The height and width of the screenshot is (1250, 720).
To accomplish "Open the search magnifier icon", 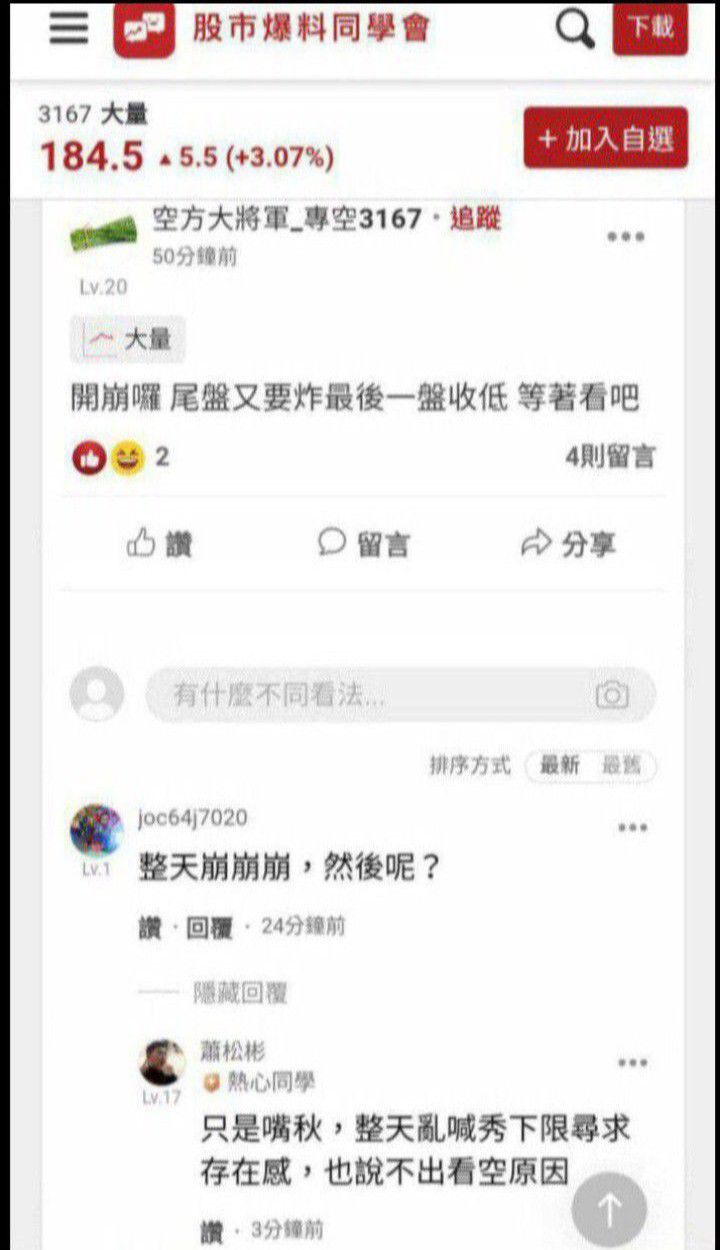I will coord(574,29).
